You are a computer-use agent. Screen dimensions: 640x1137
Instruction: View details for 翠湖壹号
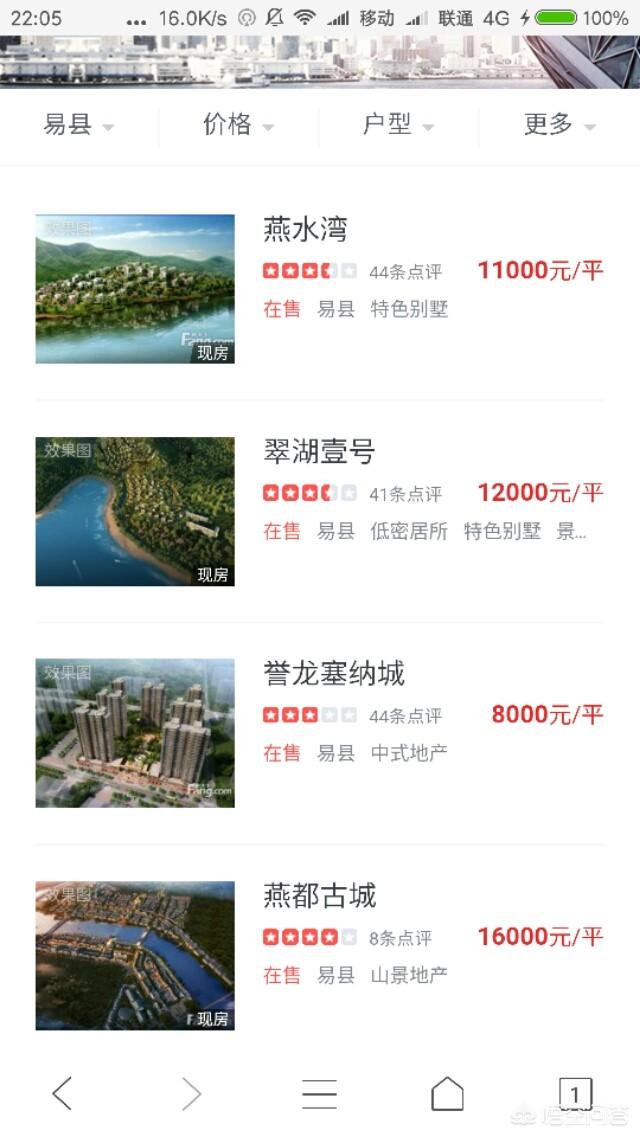(x=320, y=511)
